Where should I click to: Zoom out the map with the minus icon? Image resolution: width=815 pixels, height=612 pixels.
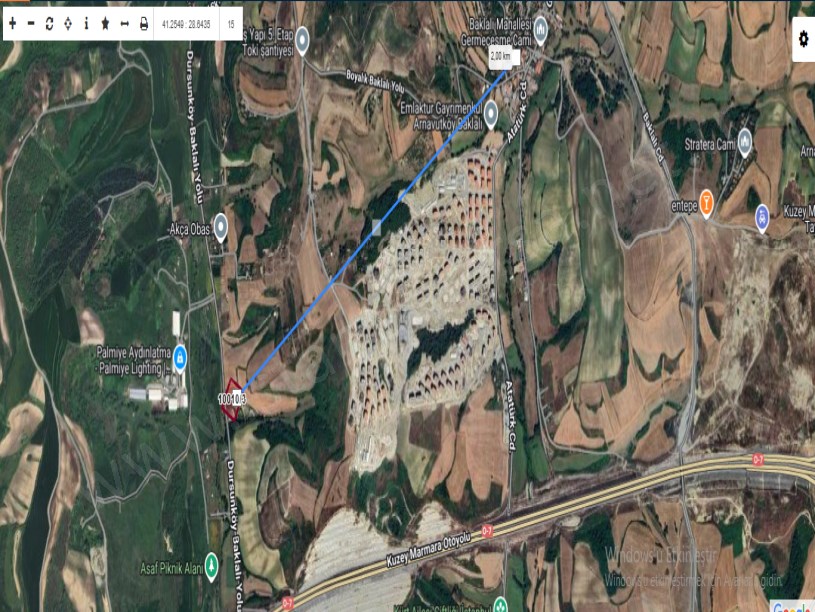click(x=31, y=23)
